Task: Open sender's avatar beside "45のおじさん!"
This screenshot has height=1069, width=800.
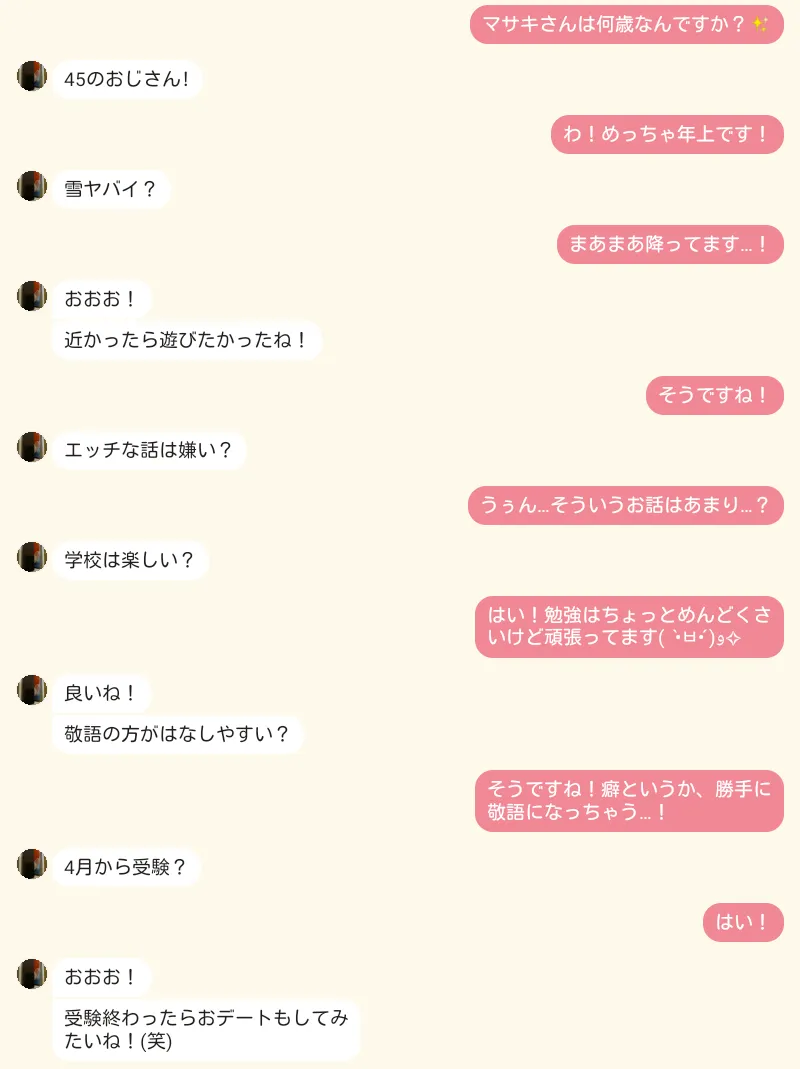Action: (32, 76)
